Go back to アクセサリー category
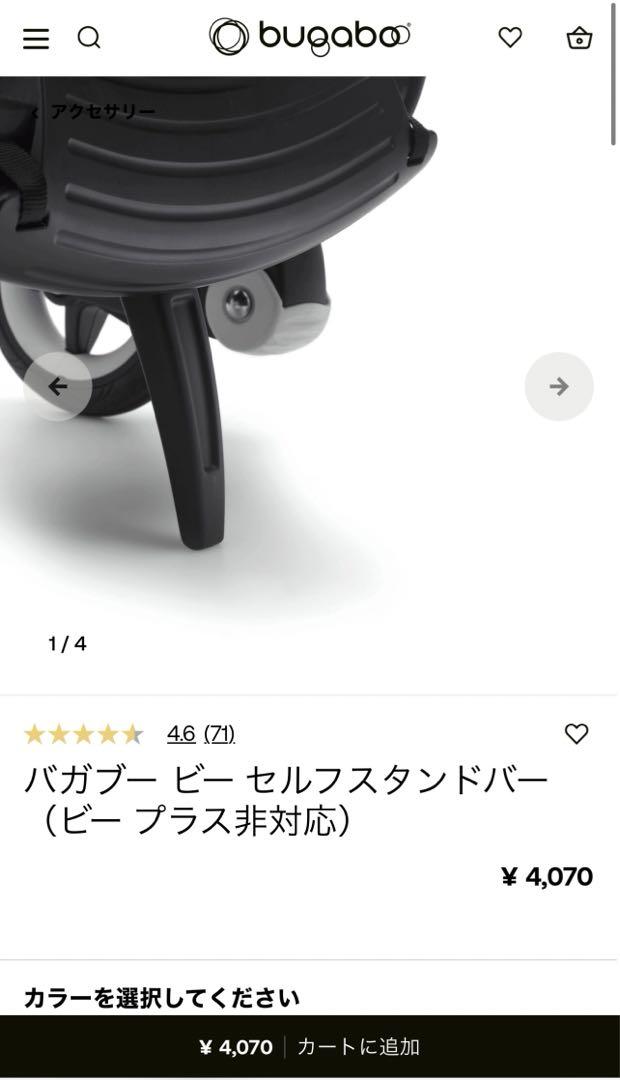The image size is (620, 1080). pos(94,111)
